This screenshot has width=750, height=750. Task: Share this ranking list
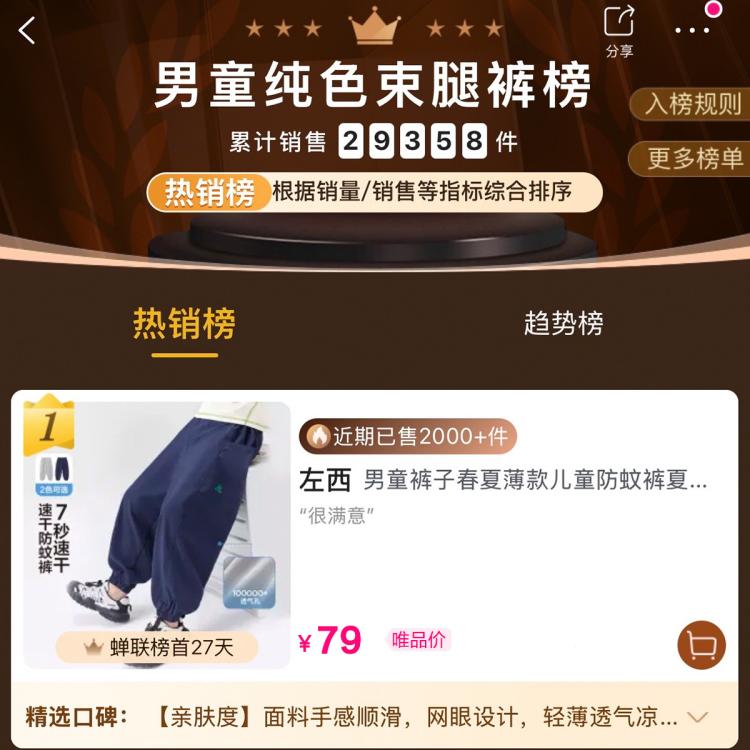pos(619,30)
